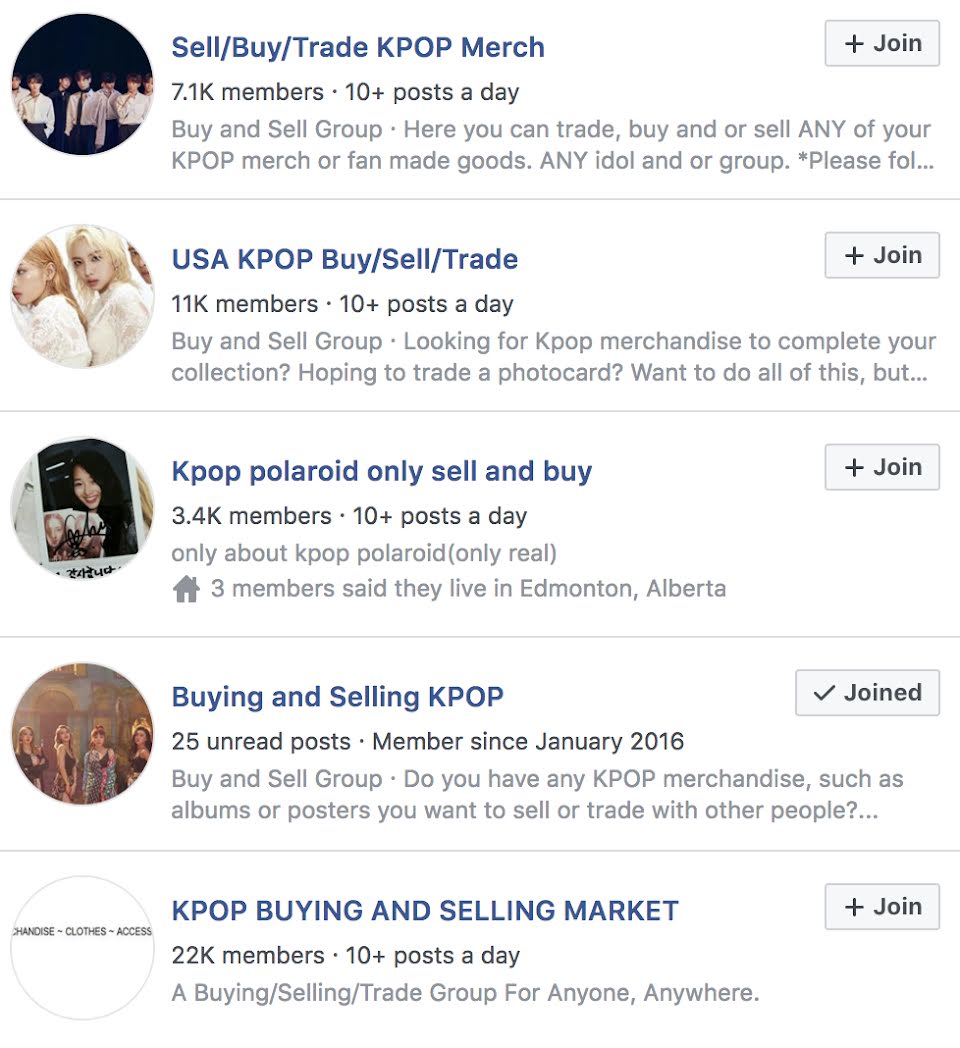960x1048 pixels.
Task: Join KPOP BUYING AND SELLING MARKET
Action: pos(882,907)
